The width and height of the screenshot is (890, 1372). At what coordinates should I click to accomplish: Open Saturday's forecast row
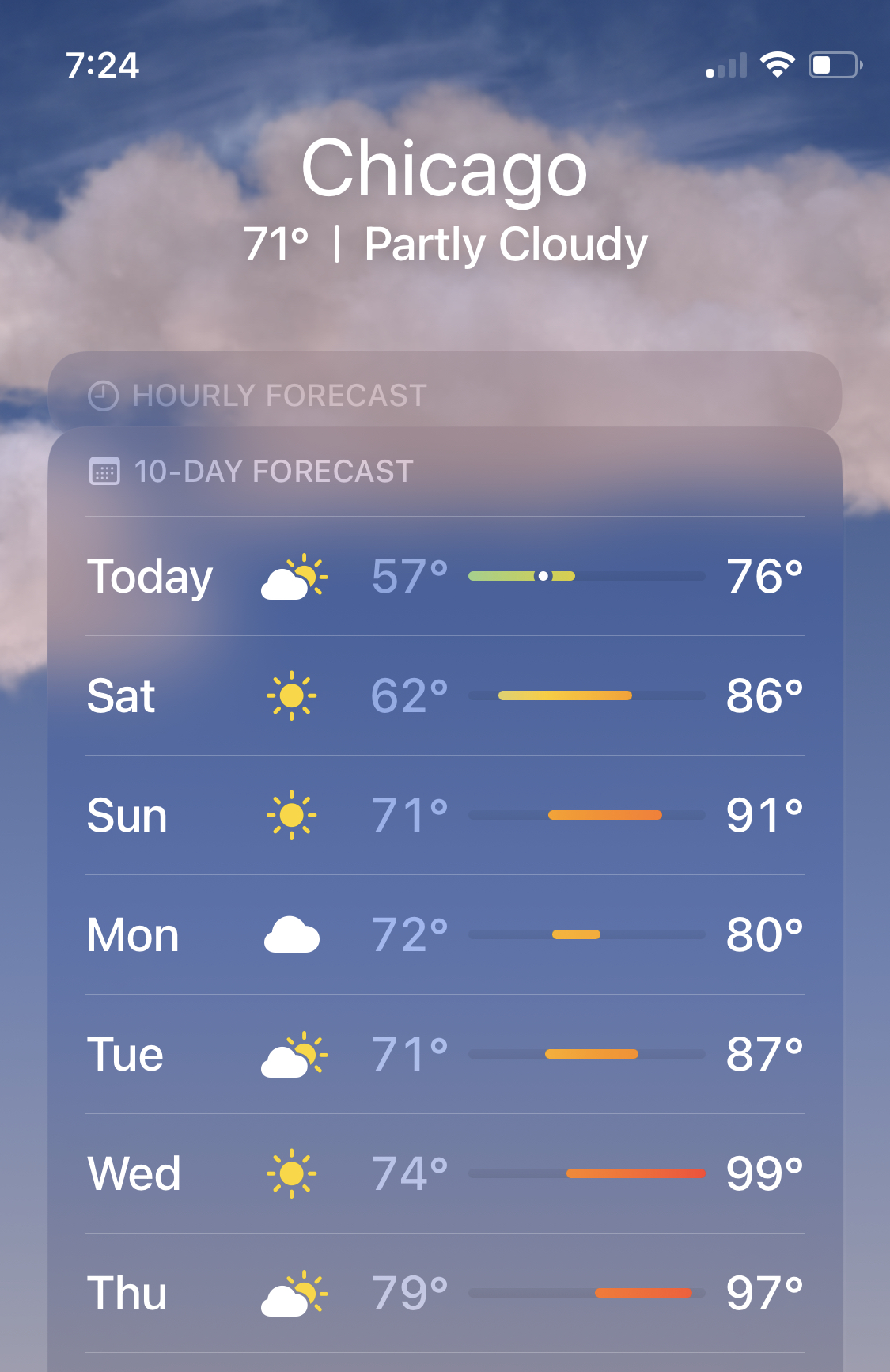[x=445, y=695]
